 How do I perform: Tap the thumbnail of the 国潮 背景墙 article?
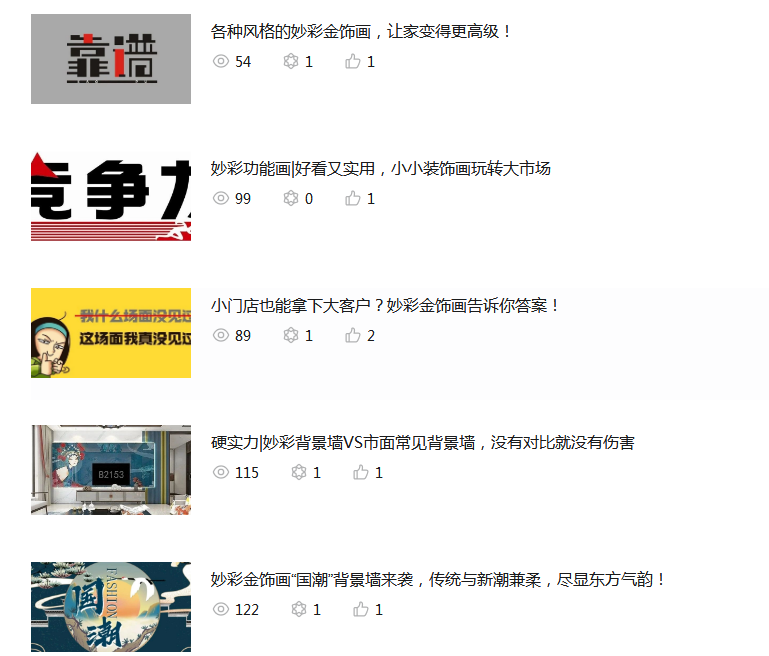(x=110, y=607)
